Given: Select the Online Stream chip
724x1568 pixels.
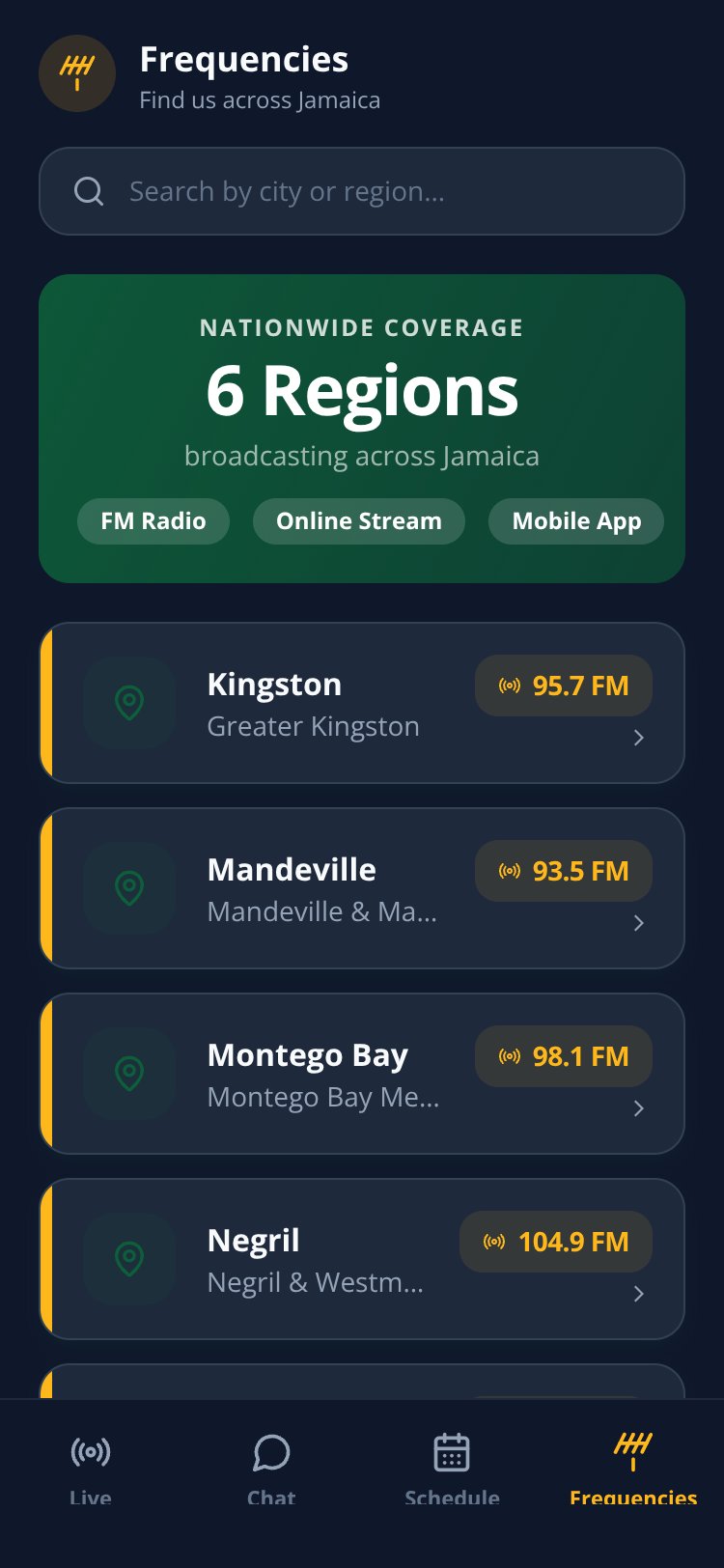Looking at the screenshot, I should coord(359,521).
